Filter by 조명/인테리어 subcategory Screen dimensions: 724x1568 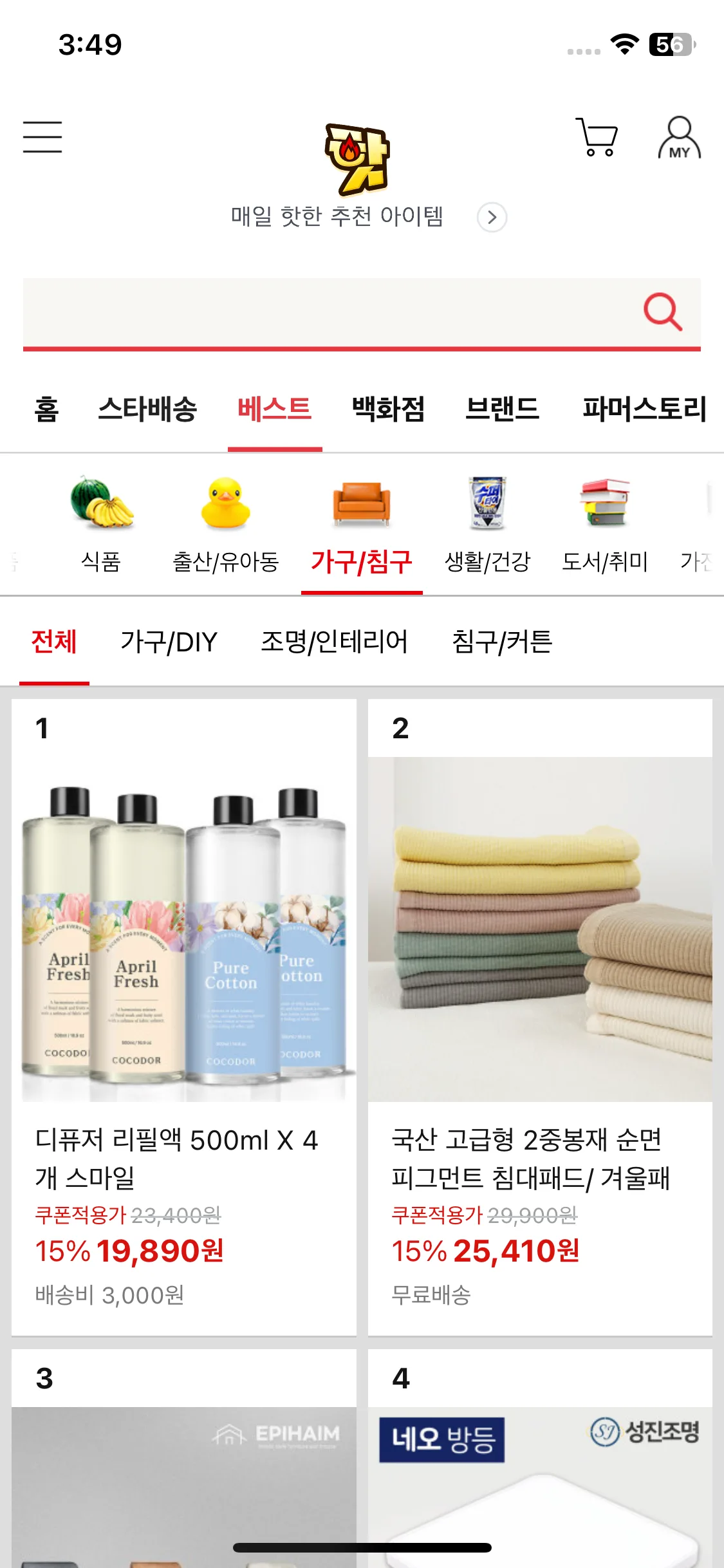click(x=334, y=642)
